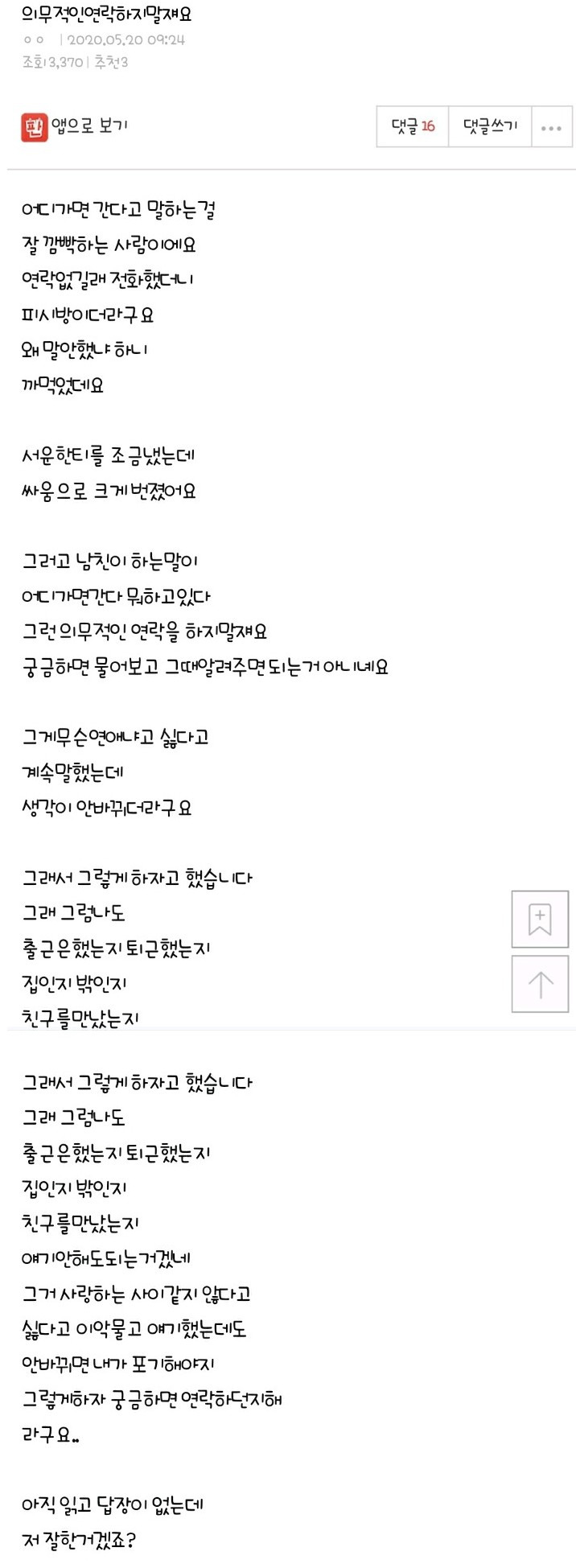Bookmark this post
The image size is (576, 1568).
pyautogui.click(x=540, y=920)
